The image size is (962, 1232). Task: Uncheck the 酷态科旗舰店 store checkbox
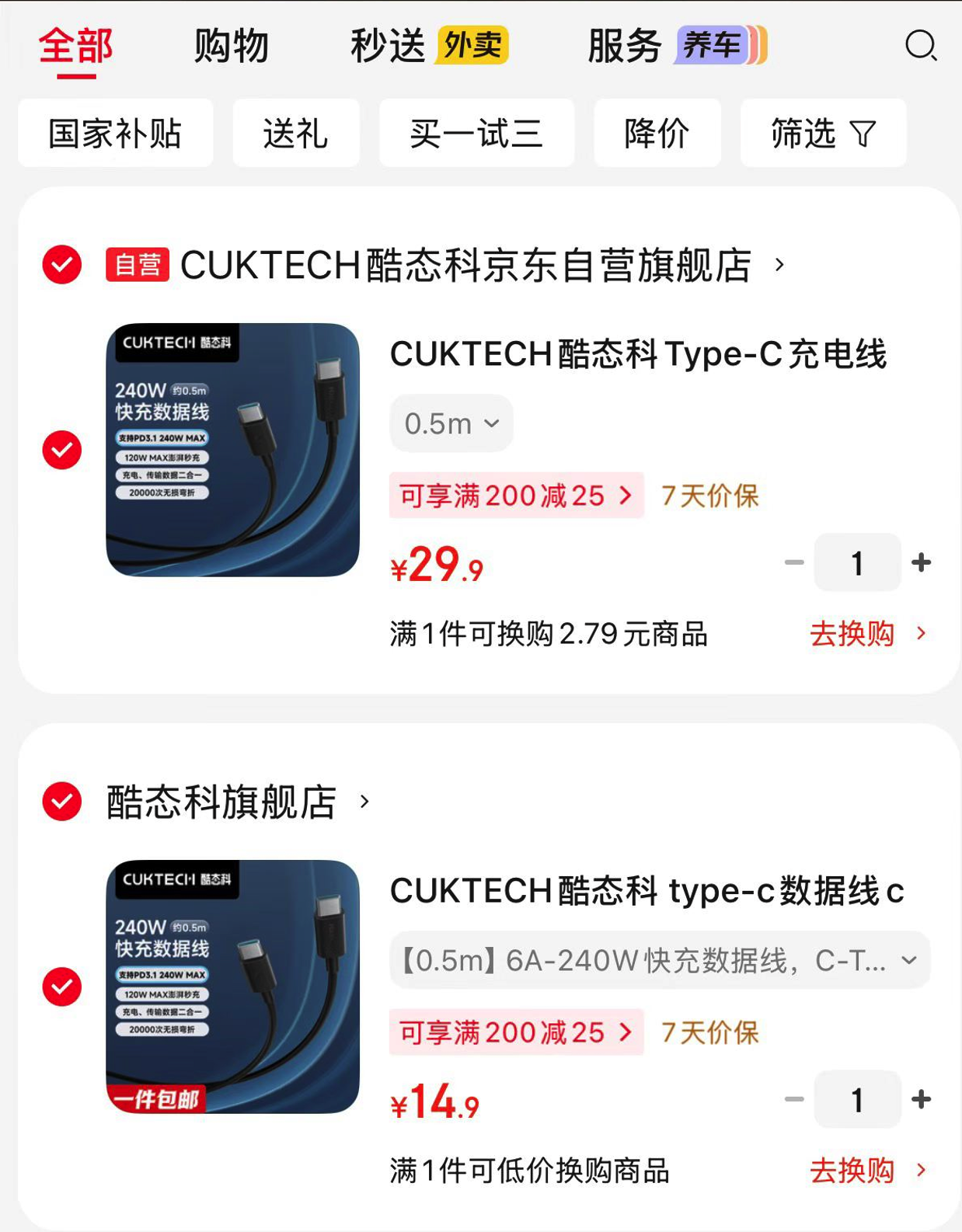(62, 802)
